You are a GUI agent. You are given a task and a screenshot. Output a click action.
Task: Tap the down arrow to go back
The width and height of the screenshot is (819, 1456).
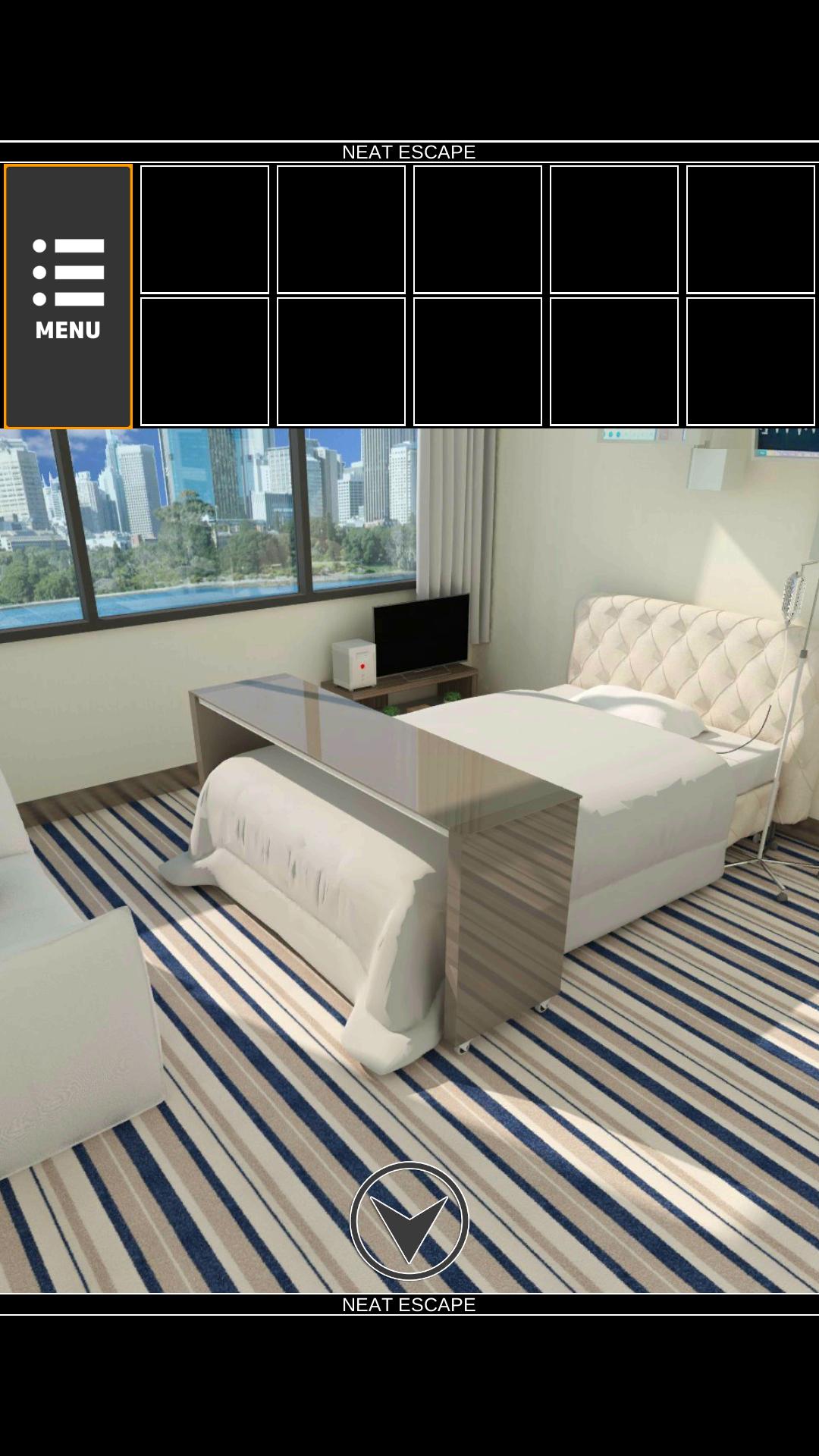(x=409, y=1221)
